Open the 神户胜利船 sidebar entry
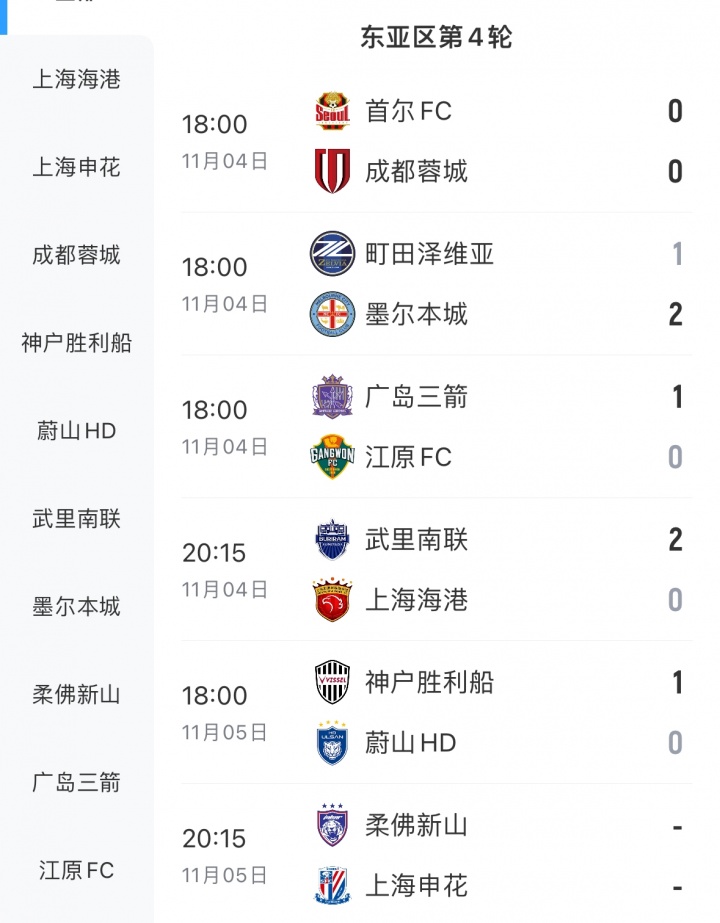Image resolution: width=720 pixels, height=923 pixels. coord(76,343)
